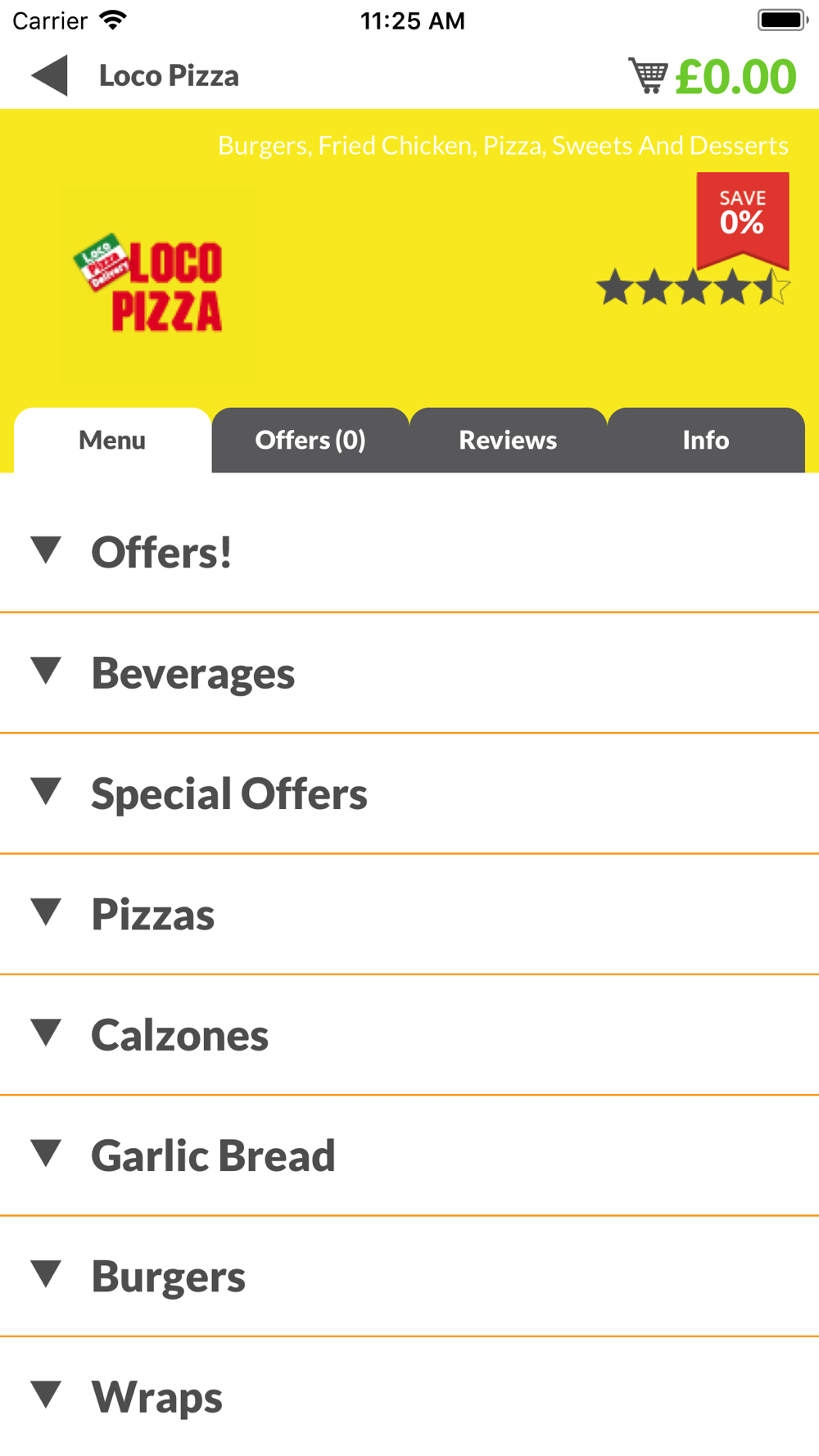
Task: Open the shopping cart showing £0.00
Action: (x=712, y=76)
